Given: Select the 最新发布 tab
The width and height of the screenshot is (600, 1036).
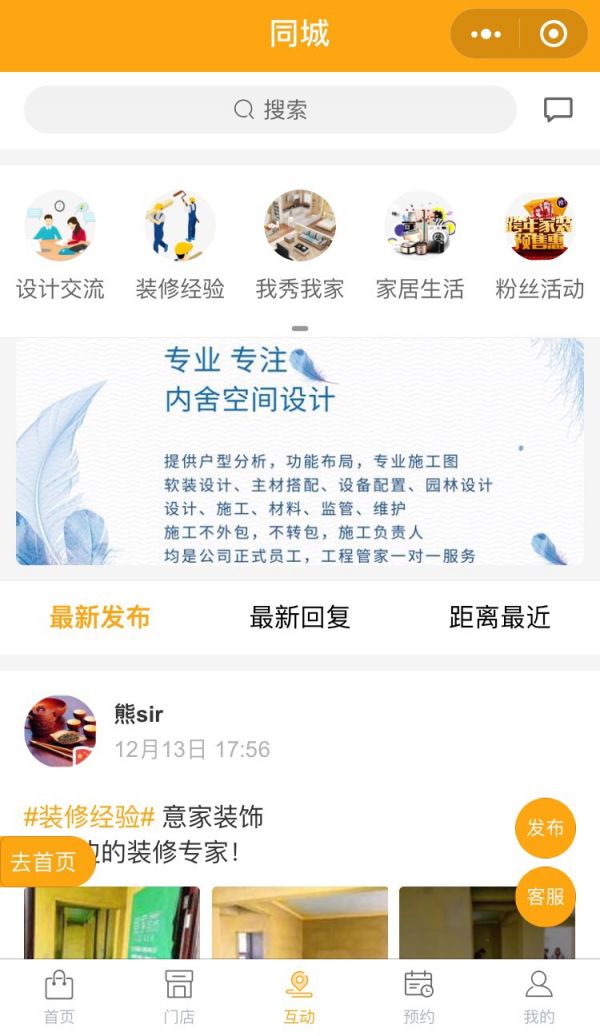Looking at the screenshot, I should (100, 617).
